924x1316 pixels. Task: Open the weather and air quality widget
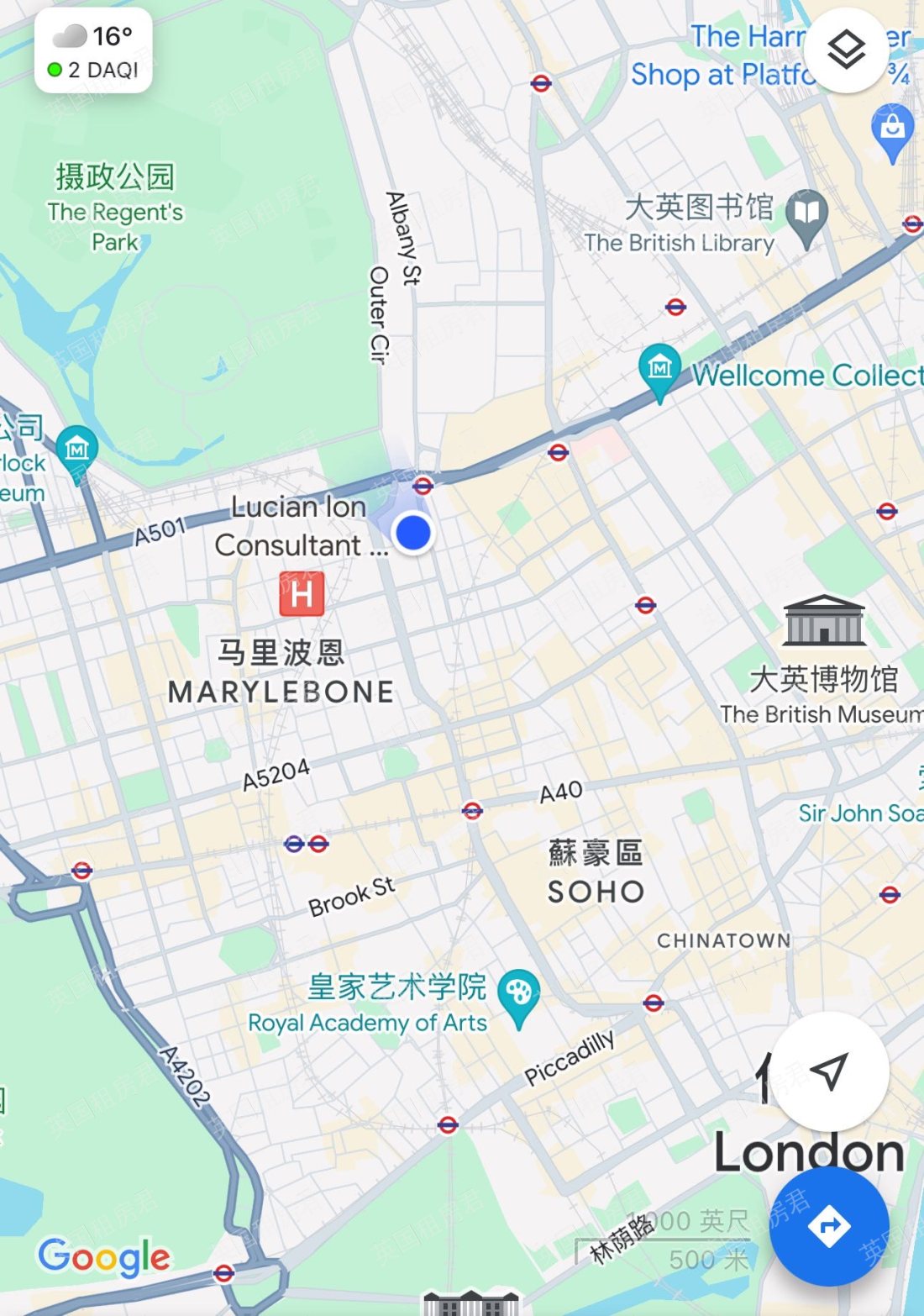pyautogui.click(x=93, y=50)
